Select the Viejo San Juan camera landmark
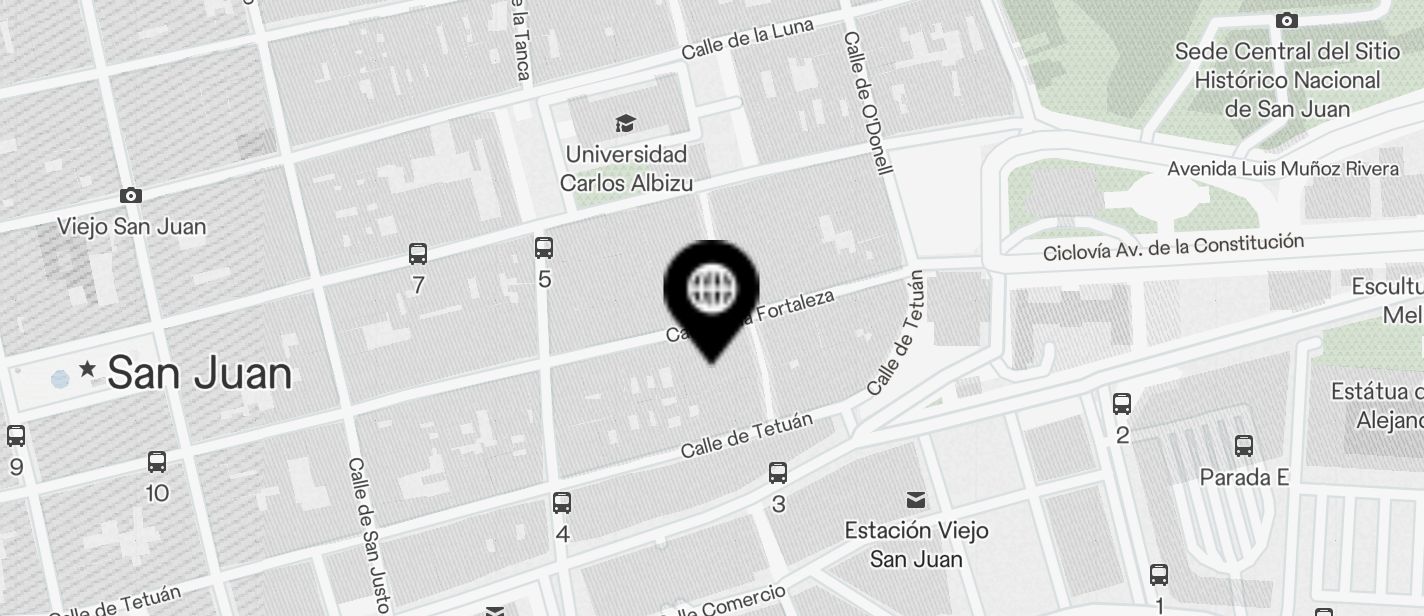1424x616 pixels. (x=130, y=195)
